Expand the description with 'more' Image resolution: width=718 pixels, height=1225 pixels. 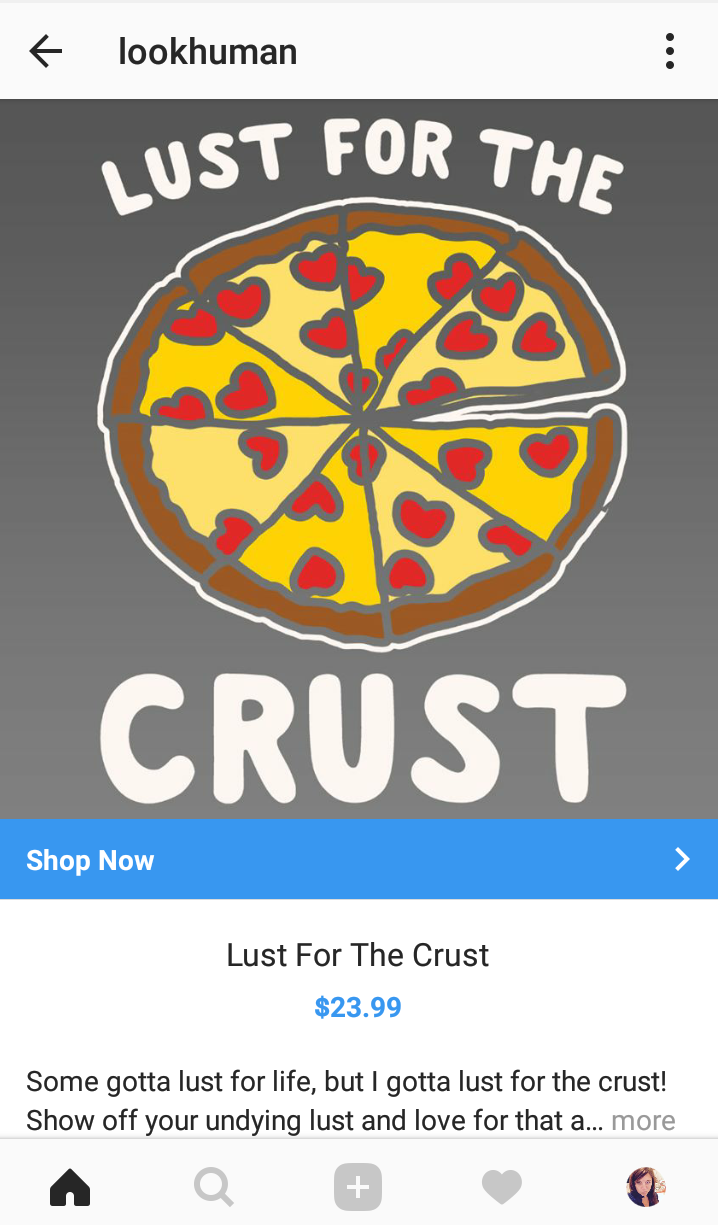(x=643, y=1121)
